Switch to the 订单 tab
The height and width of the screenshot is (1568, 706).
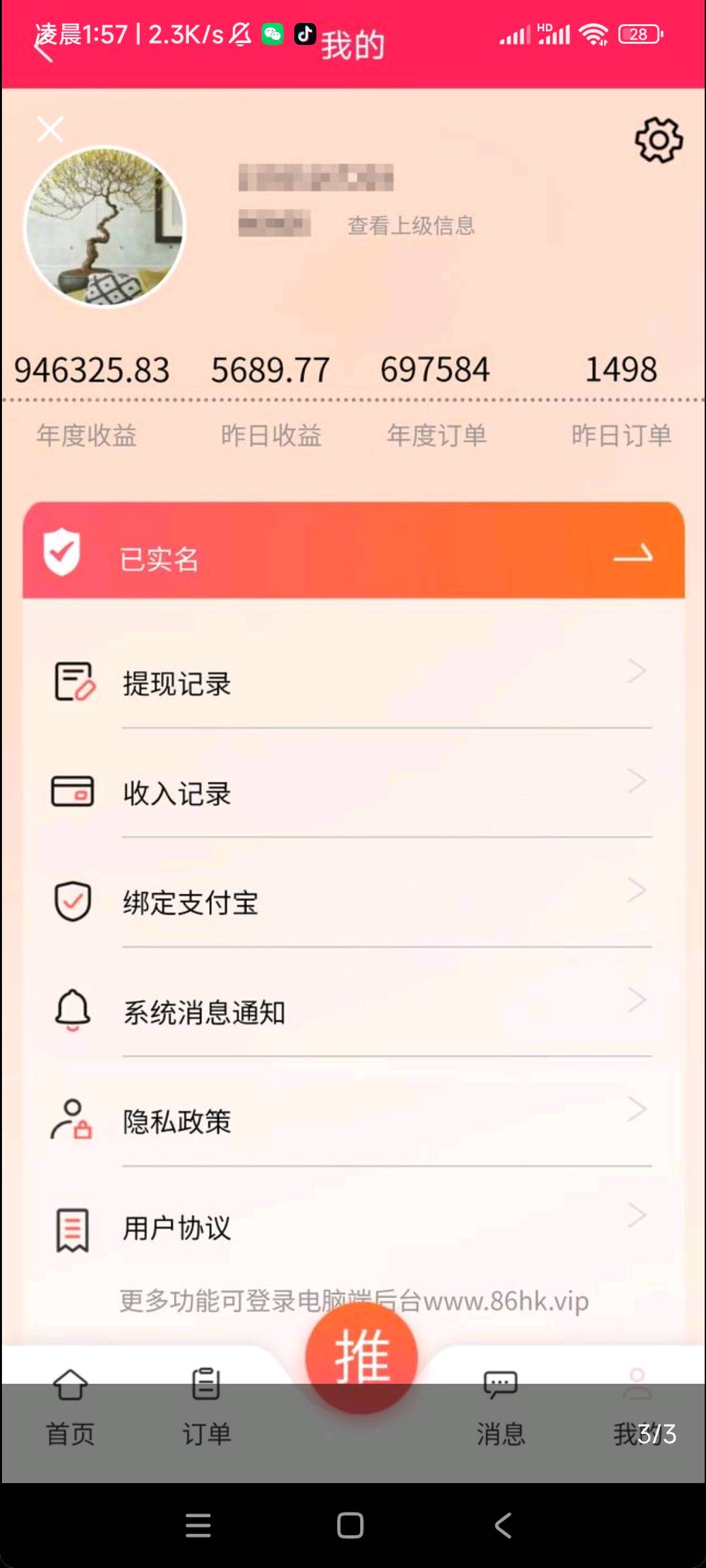click(206, 1406)
